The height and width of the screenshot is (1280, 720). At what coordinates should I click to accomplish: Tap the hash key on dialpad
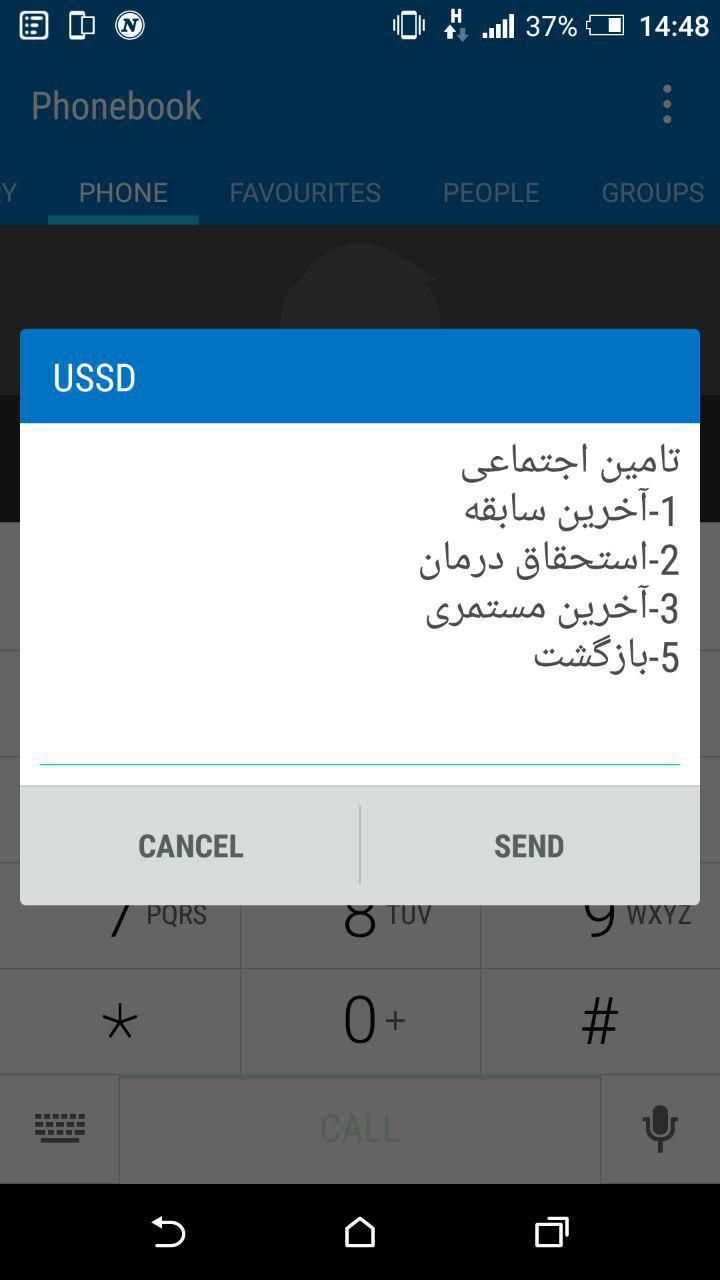[600, 1022]
